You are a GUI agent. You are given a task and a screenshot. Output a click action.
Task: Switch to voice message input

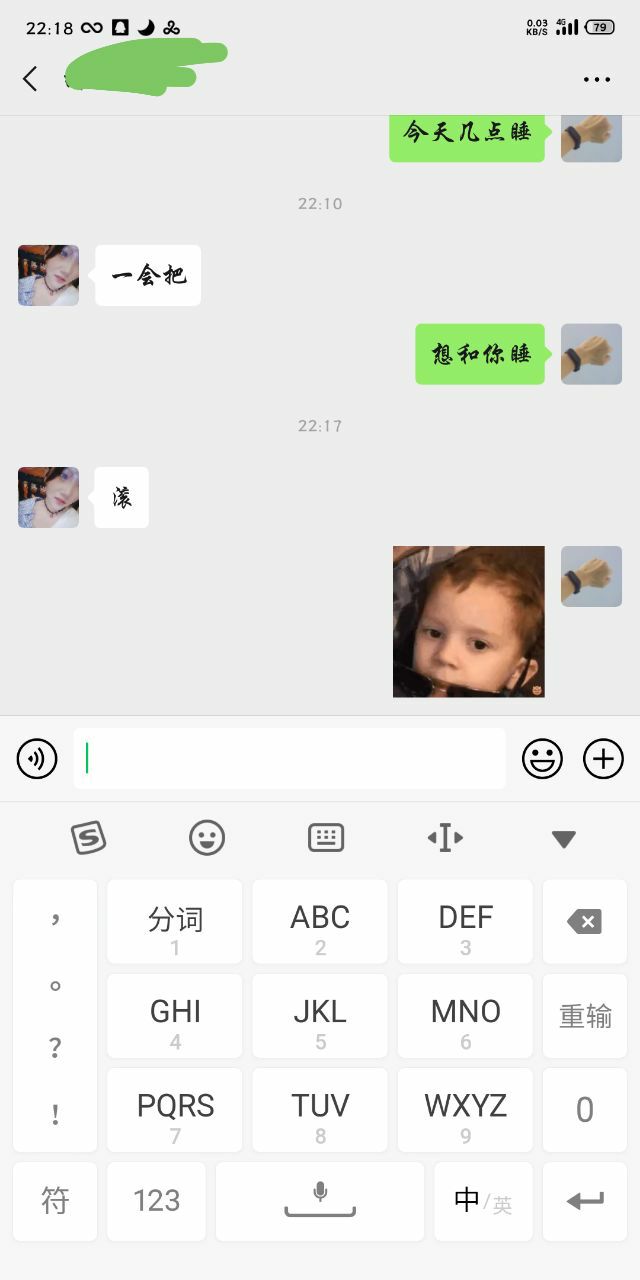37,760
